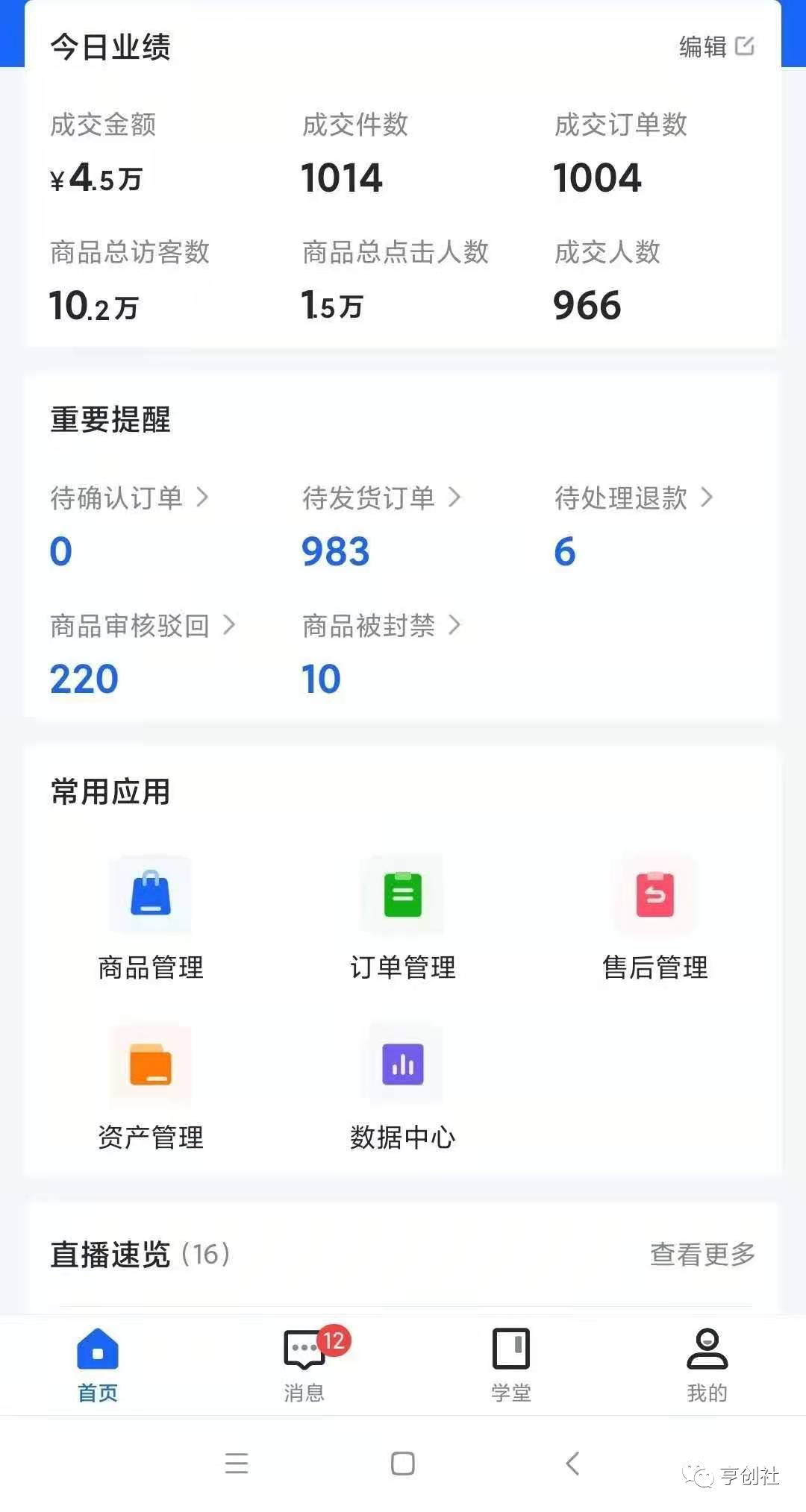This screenshot has width=806, height=1512.
Task: Tap 查看更多 for live streams
Action: pos(702,1255)
